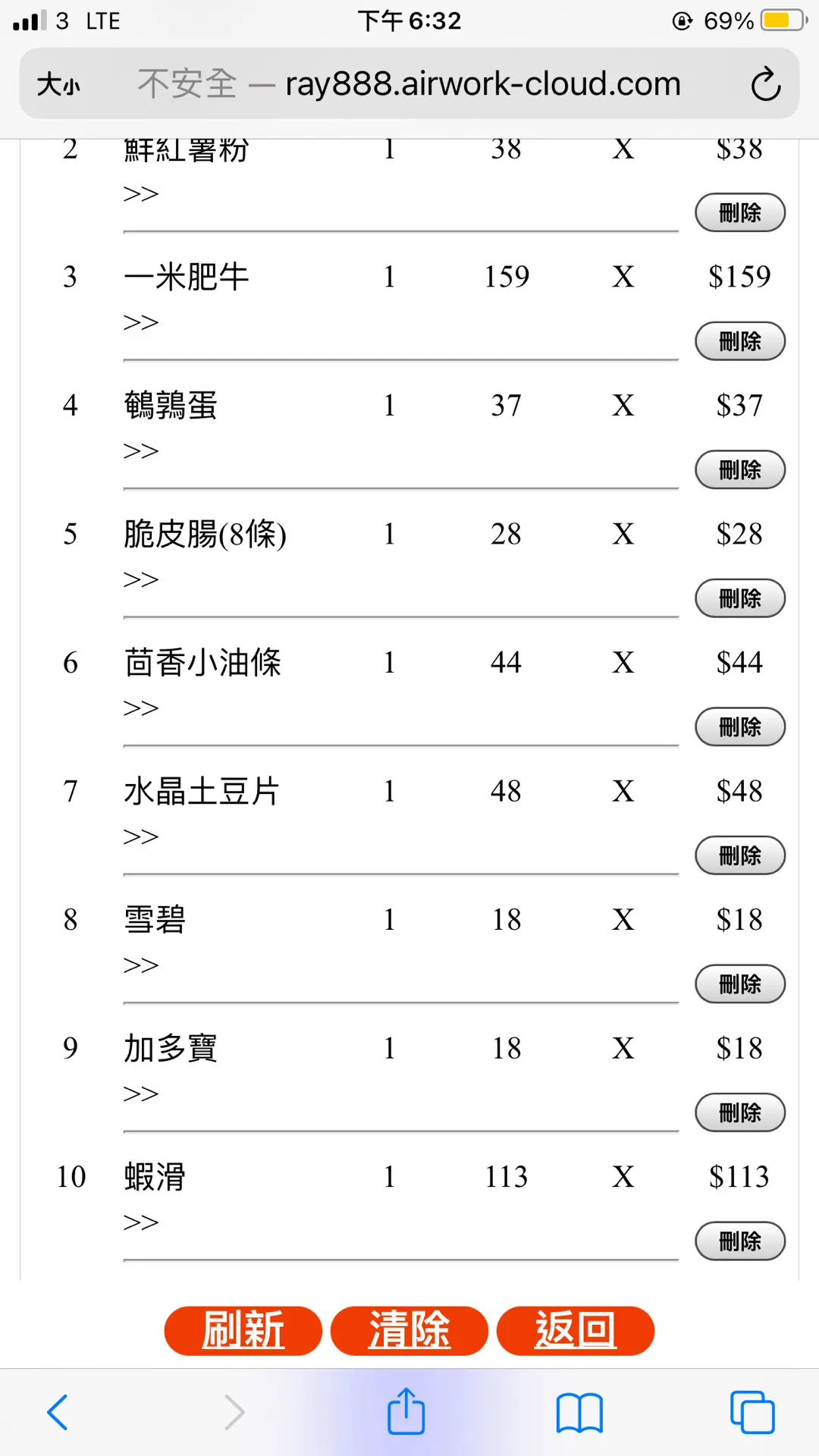Image resolution: width=819 pixels, height=1456 pixels.
Task: Open the 大小 text size menu
Action: tap(59, 84)
